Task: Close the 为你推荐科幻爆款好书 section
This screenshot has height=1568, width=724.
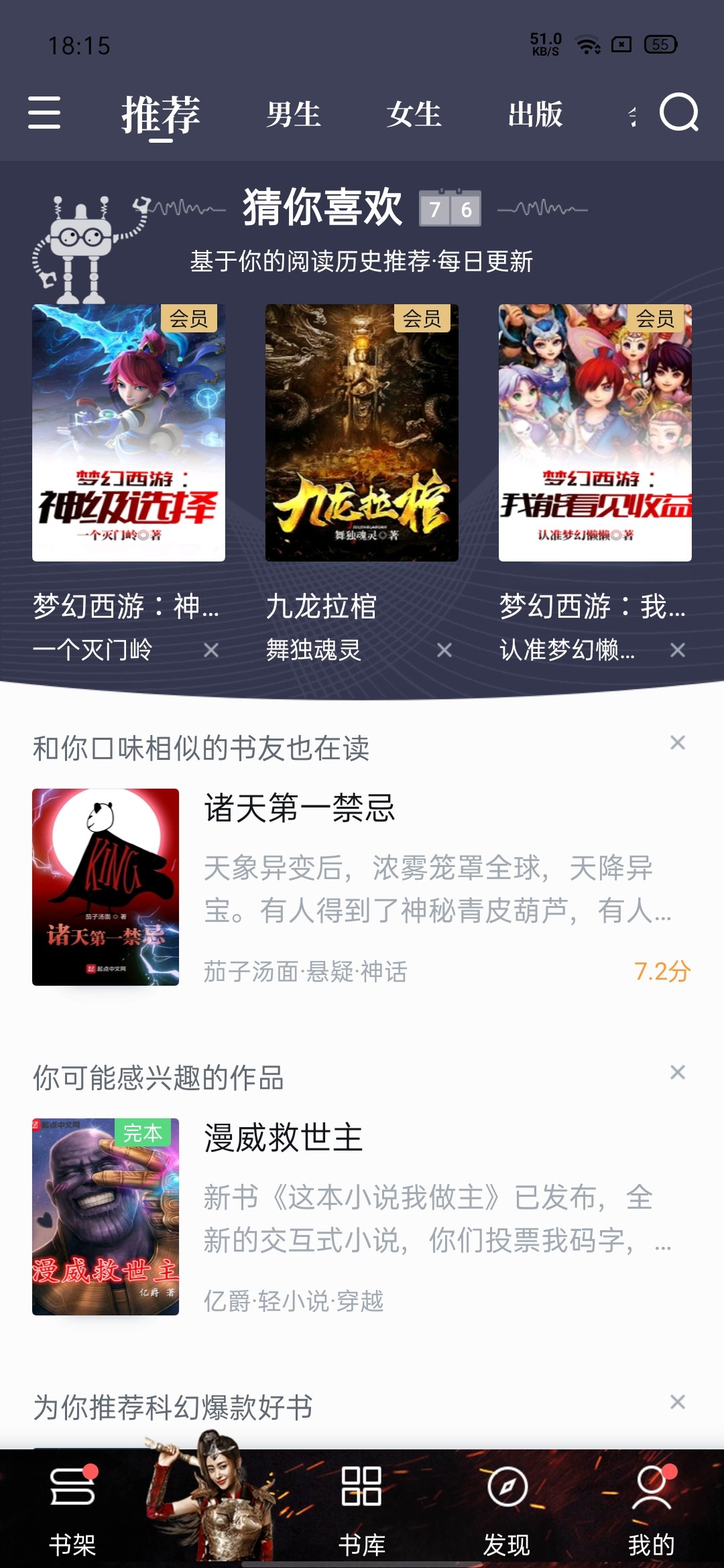Action: [x=678, y=1402]
